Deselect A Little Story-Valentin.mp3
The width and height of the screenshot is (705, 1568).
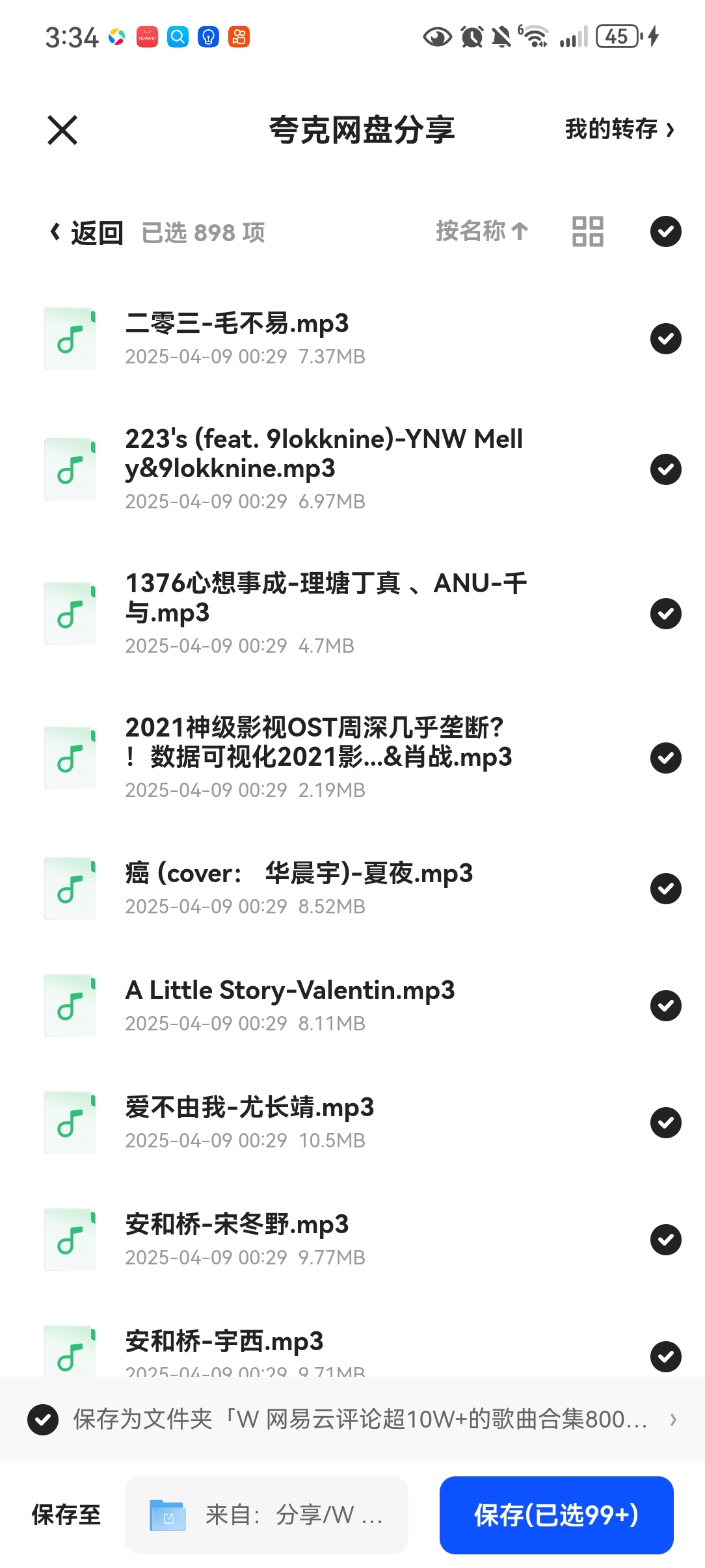pyautogui.click(x=665, y=1006)
